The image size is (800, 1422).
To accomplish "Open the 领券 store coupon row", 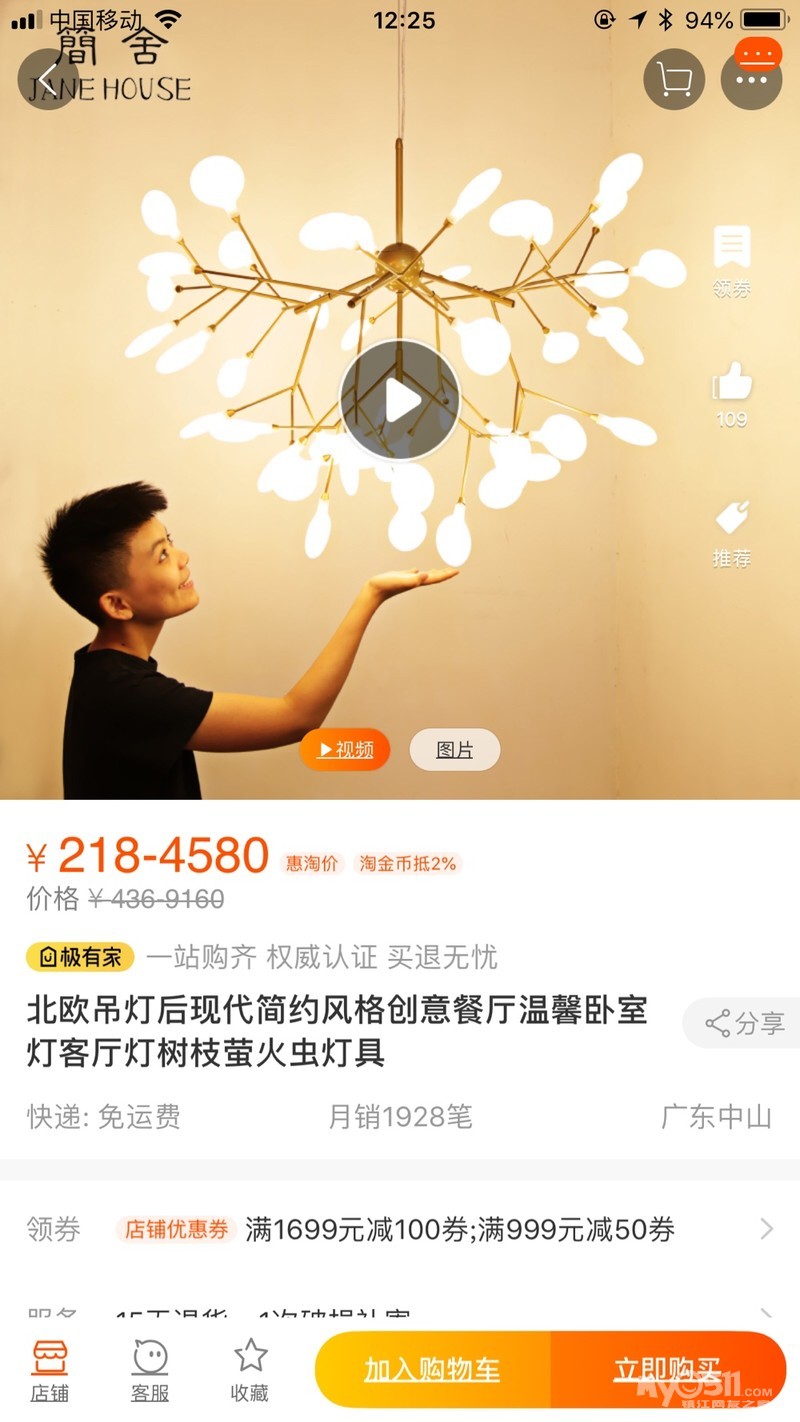I will 400,1229.
